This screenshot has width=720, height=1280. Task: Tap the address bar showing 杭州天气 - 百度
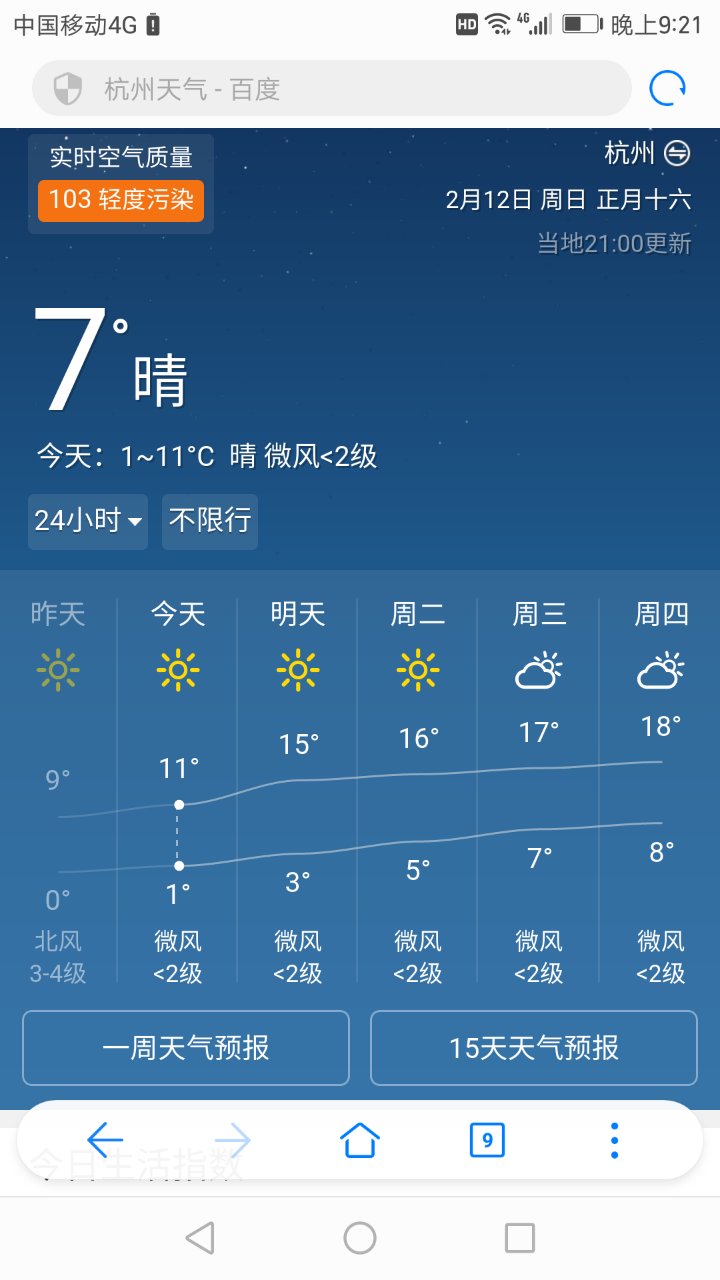332,89
